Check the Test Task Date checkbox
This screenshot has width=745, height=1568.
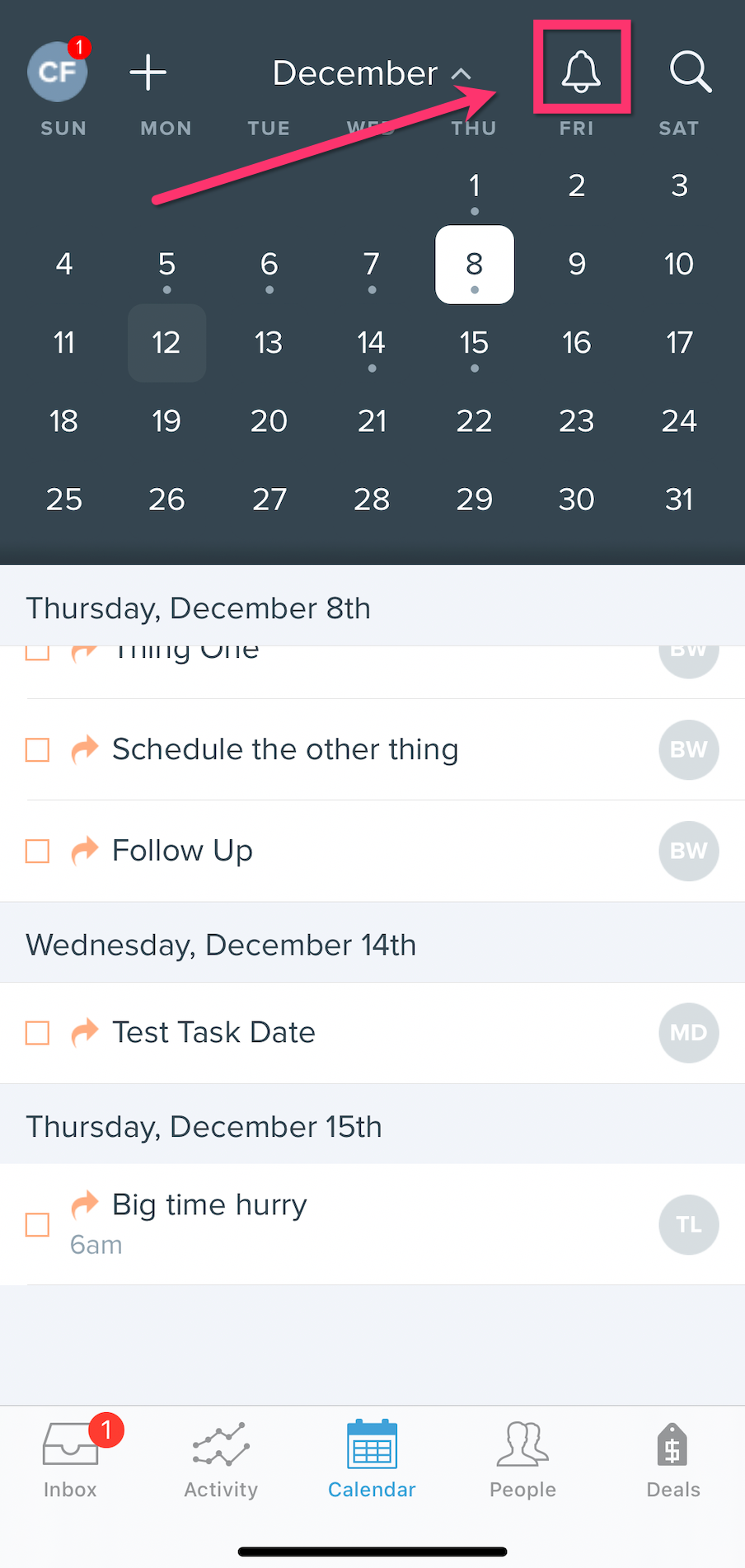[x=36, y=1033]
